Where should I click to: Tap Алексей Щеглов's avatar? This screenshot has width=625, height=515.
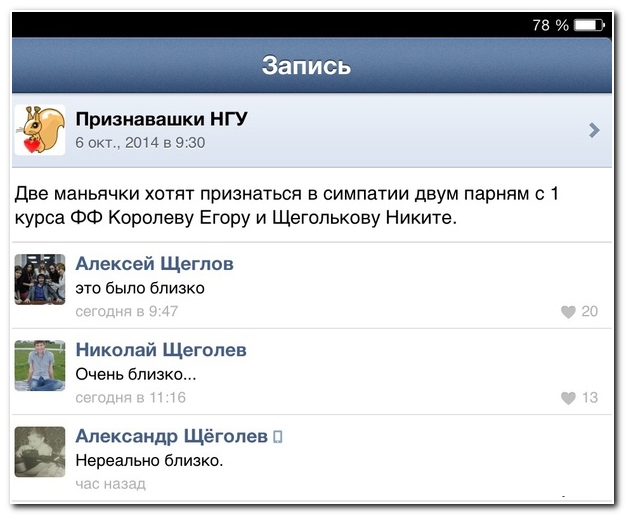pyautogui.click(x=41, y=278)
